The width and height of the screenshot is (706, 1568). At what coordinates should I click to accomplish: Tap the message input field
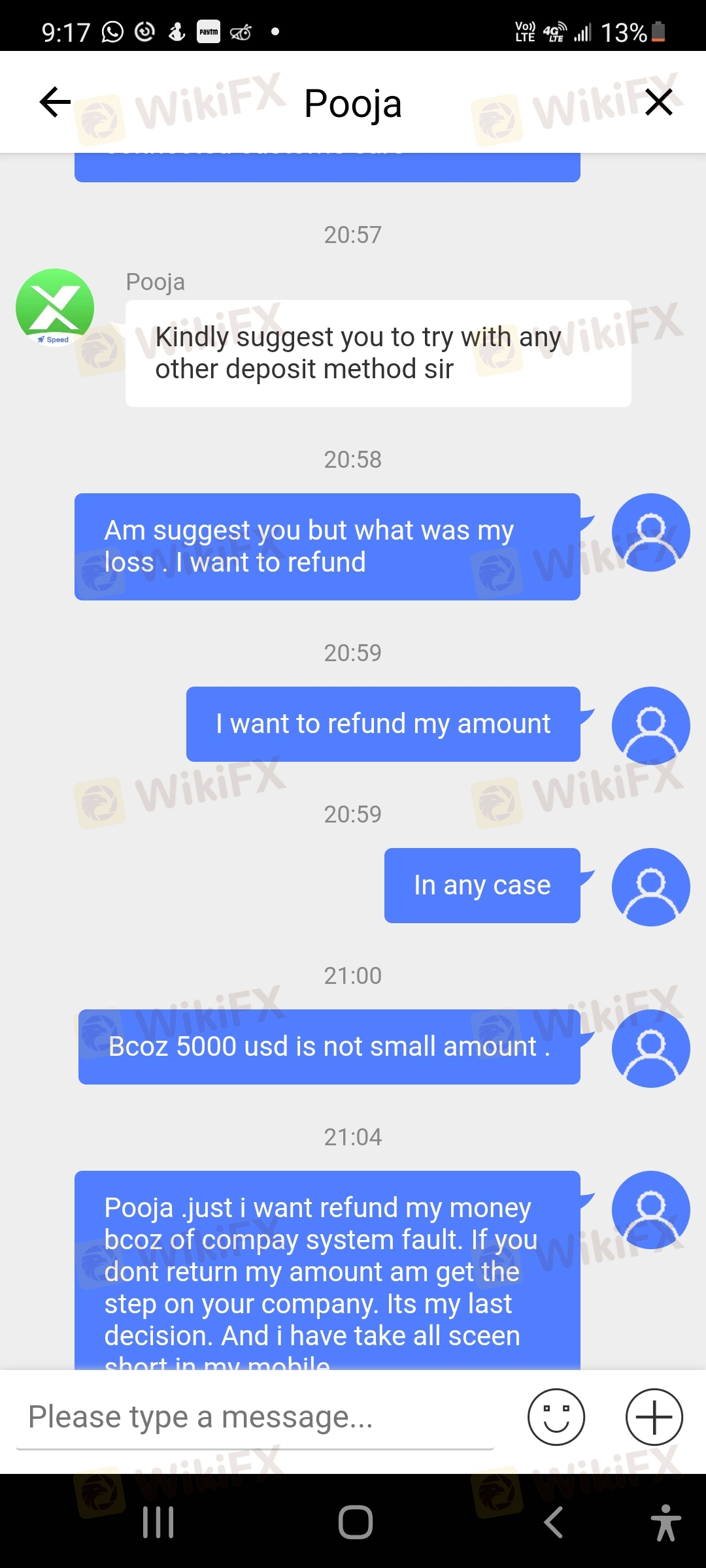pos(255,1417)
